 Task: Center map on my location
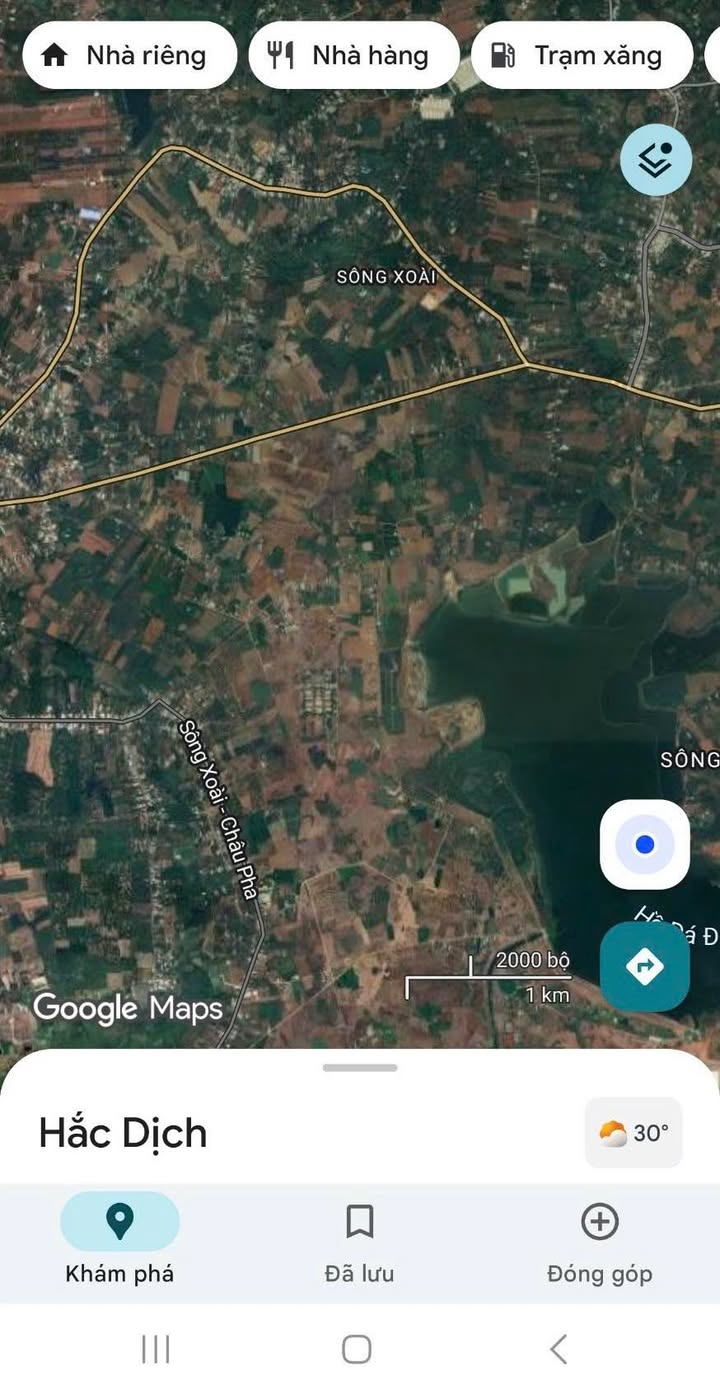(x=645, y=845)
